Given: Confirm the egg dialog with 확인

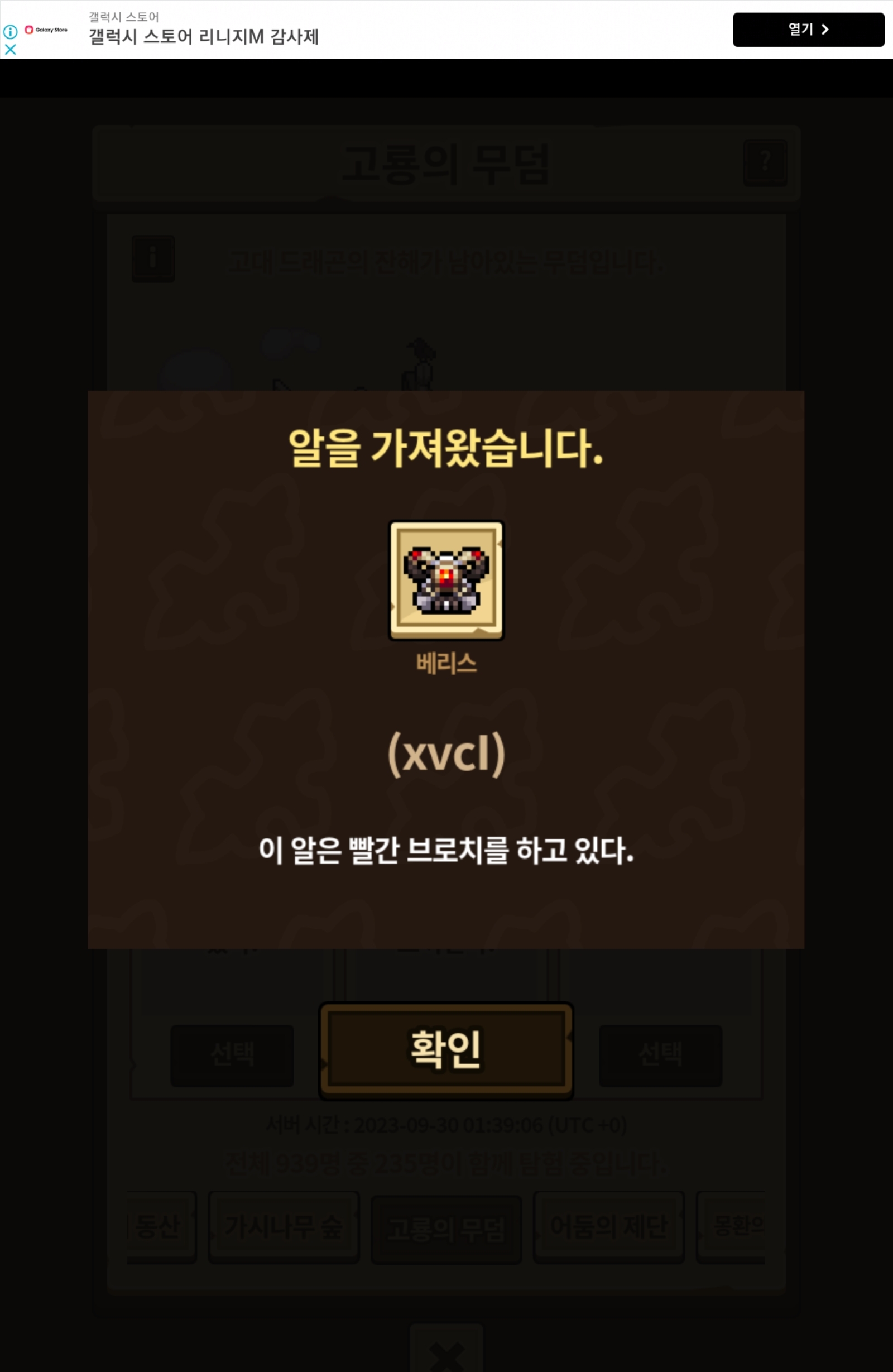Looking at the screenshot, I should point(445,1051).
